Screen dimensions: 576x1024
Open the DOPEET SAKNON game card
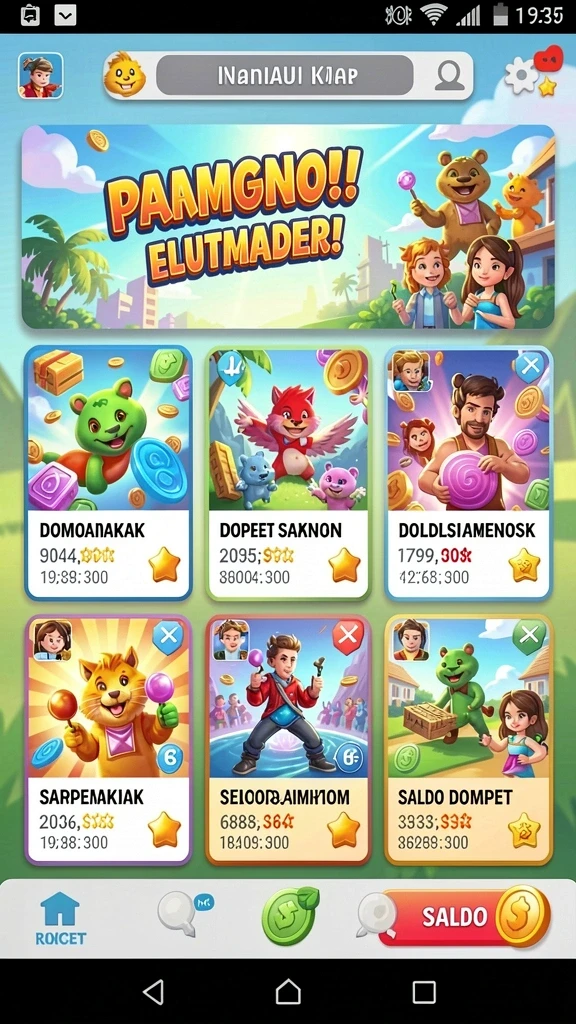(x=289, y=473)
